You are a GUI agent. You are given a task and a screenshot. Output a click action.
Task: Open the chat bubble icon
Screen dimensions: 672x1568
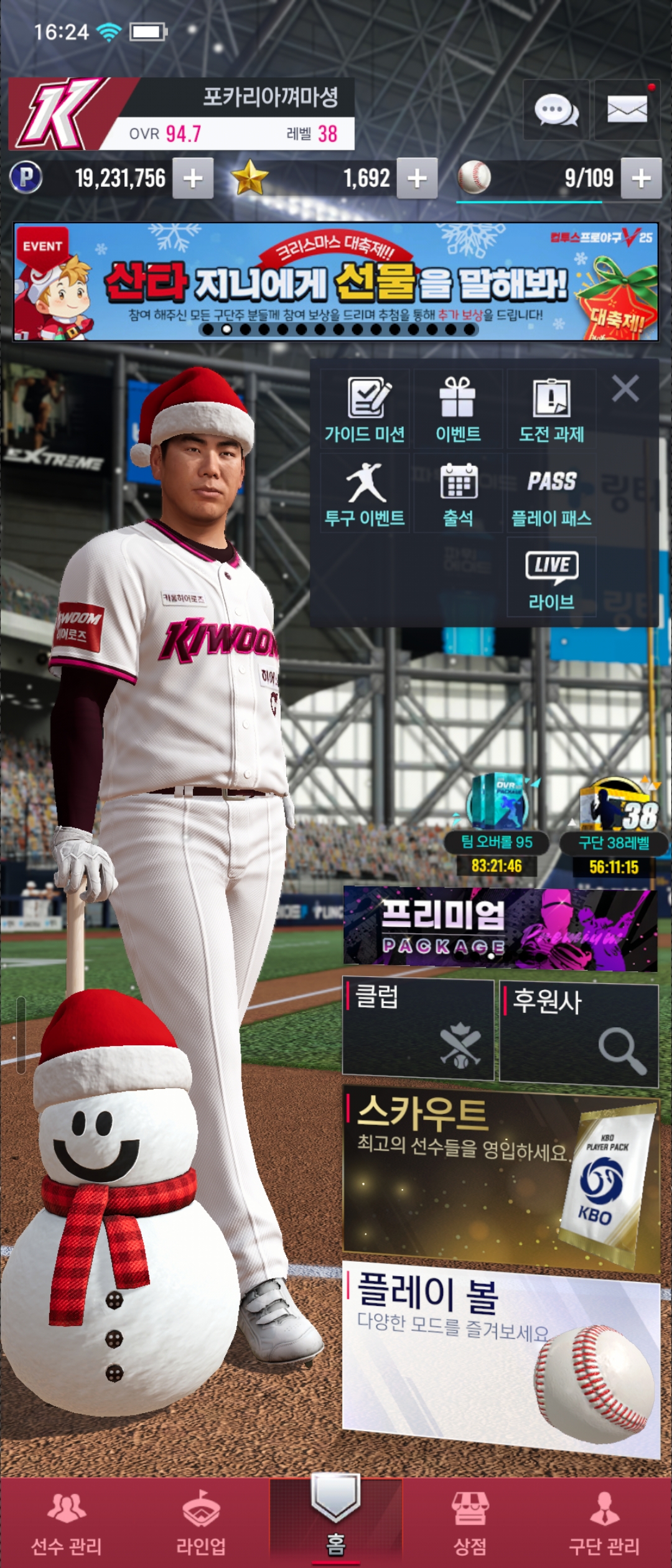coord(556,110)
